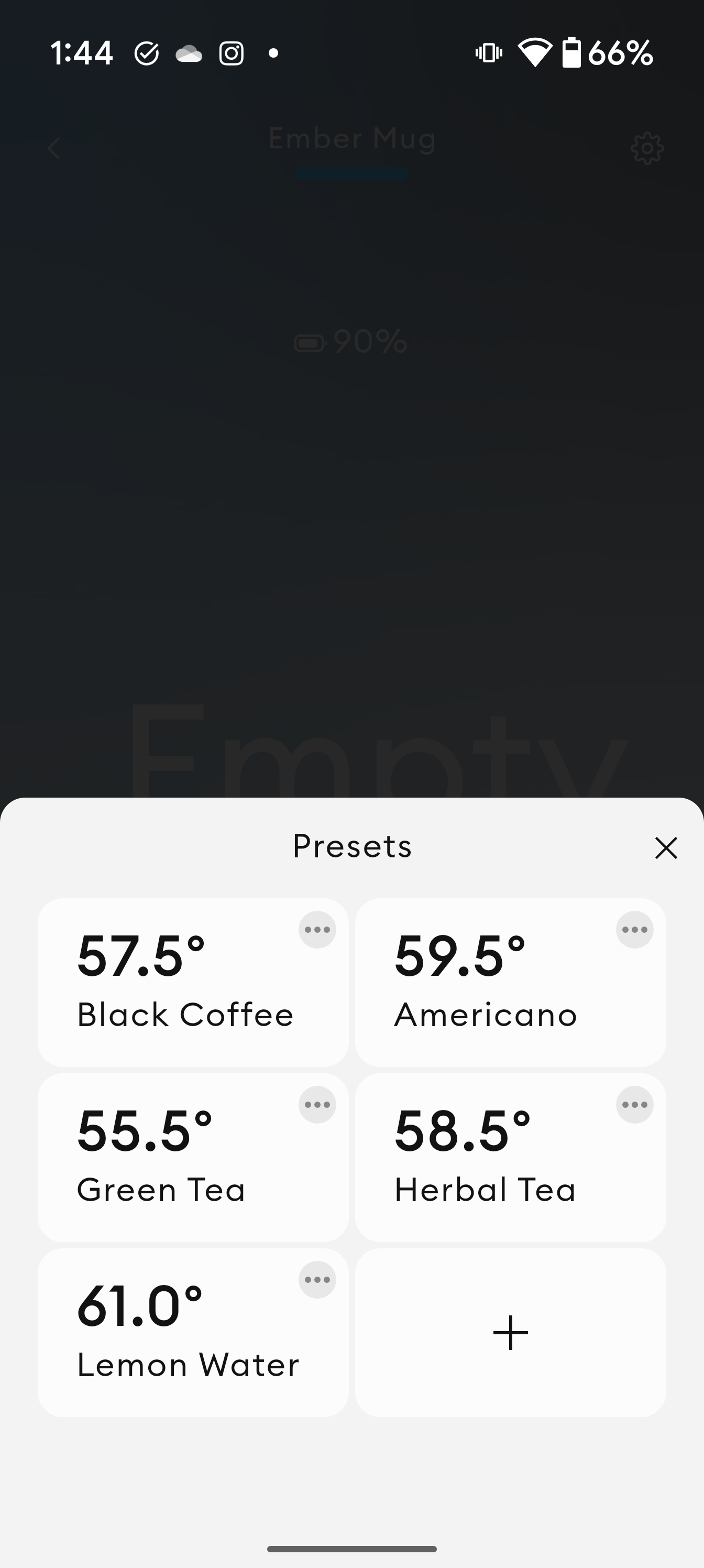
Task: Choose the Green Tea preset
Action: [x=193, y=1157]
